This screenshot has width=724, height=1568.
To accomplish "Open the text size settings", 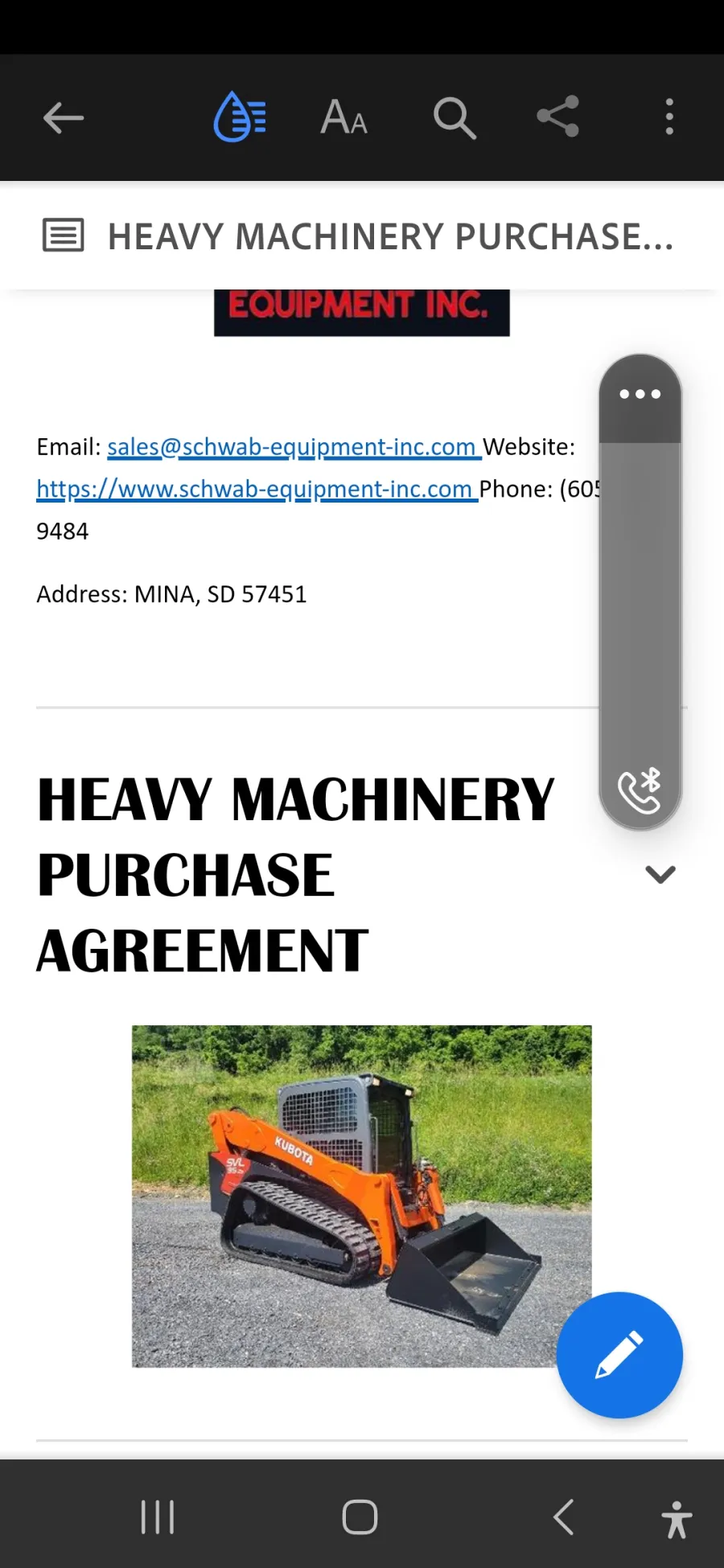I will click(344, 117).
